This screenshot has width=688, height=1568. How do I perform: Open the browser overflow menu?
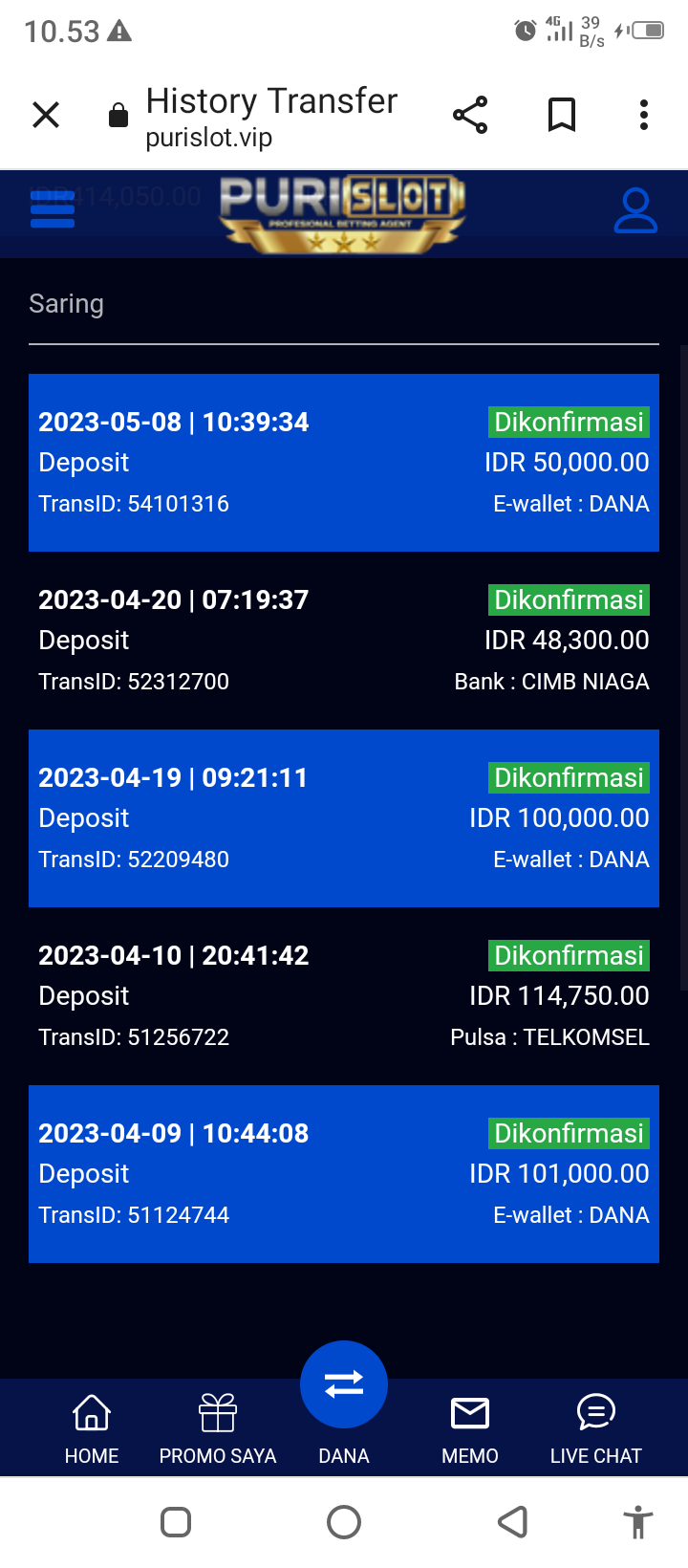[644, 116]
